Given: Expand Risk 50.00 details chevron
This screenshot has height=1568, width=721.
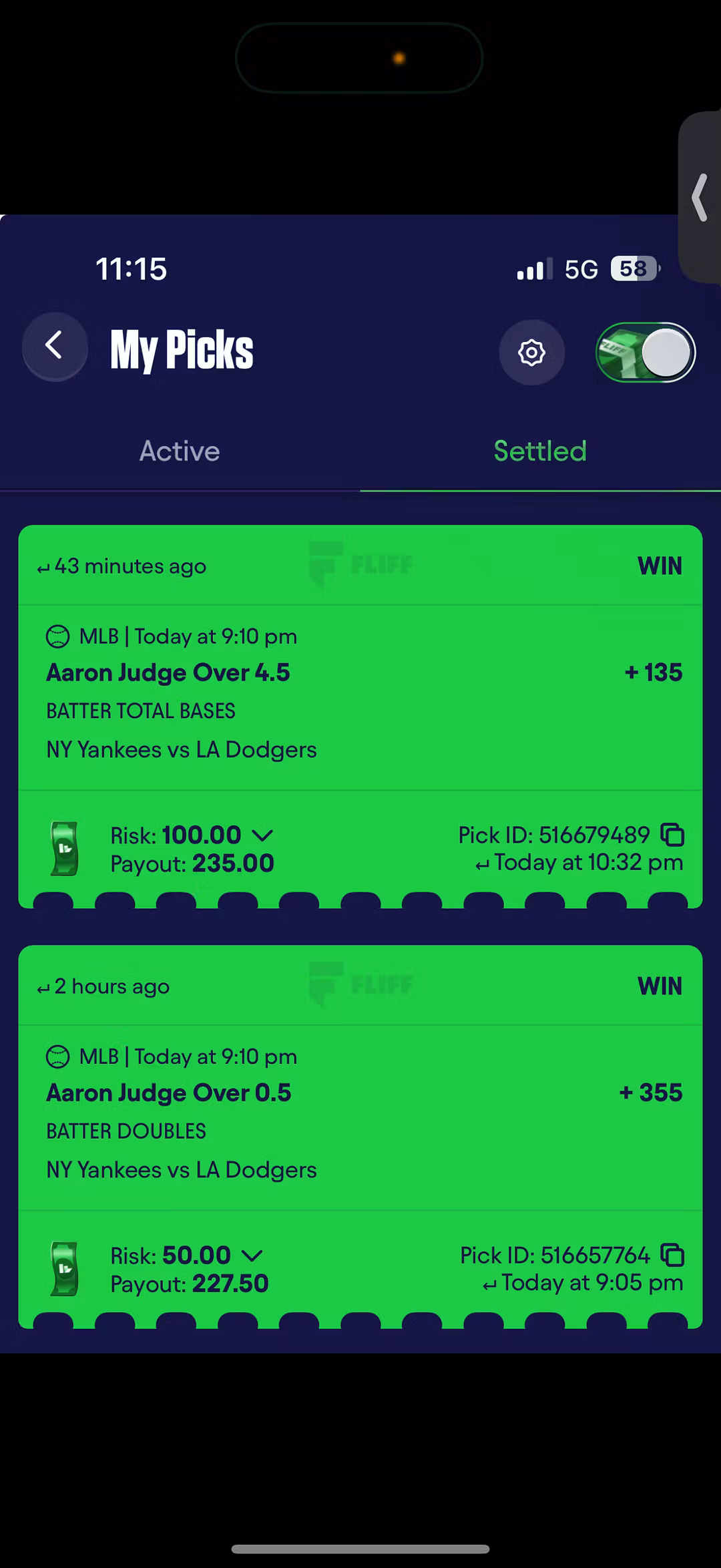Looking at the screenshot, I should (x=252, y=1255).
